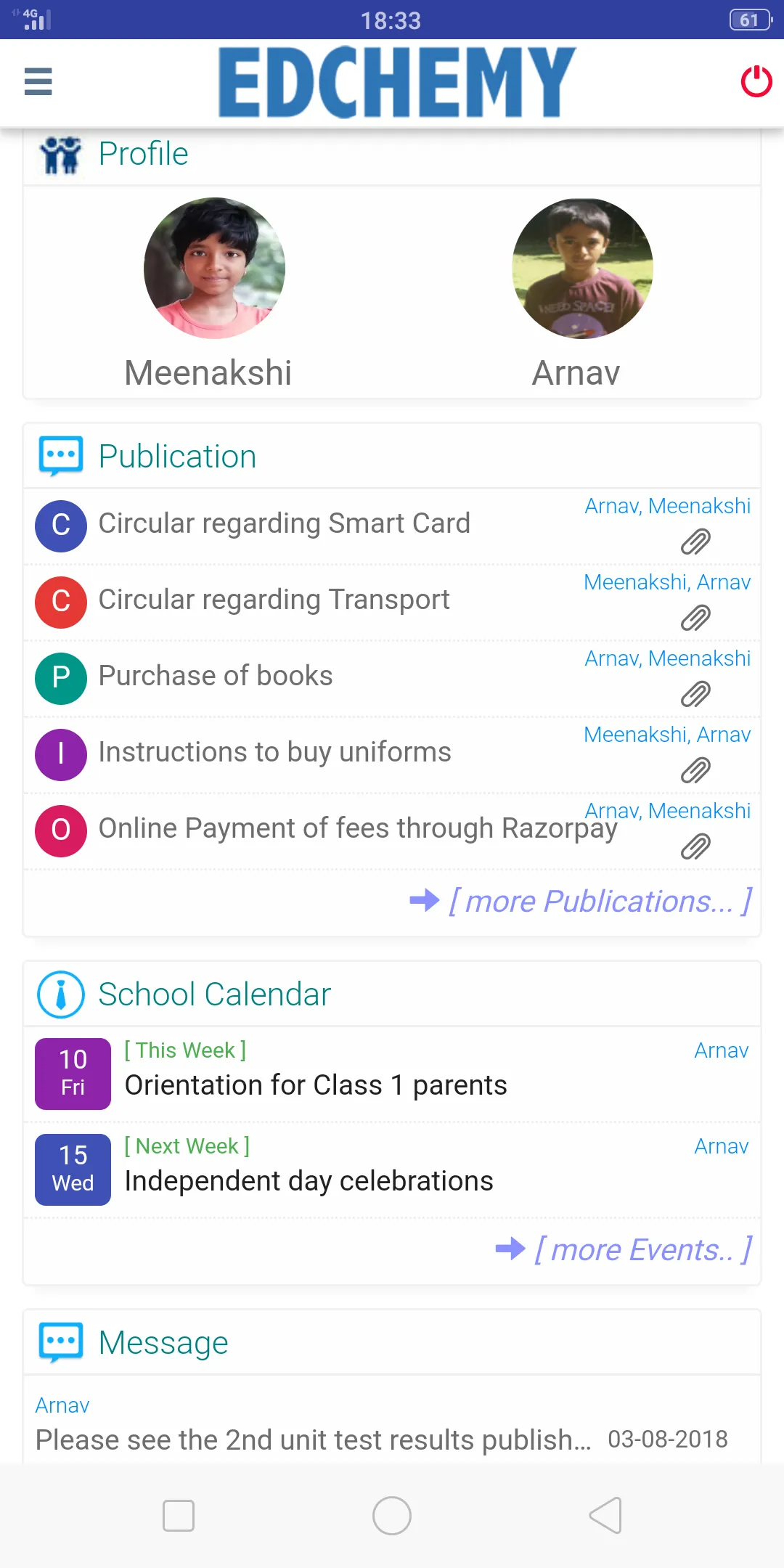Open Arnav's message about unit test results
The height and width of the screenshot is (1568, 784).
point(312,1440)
